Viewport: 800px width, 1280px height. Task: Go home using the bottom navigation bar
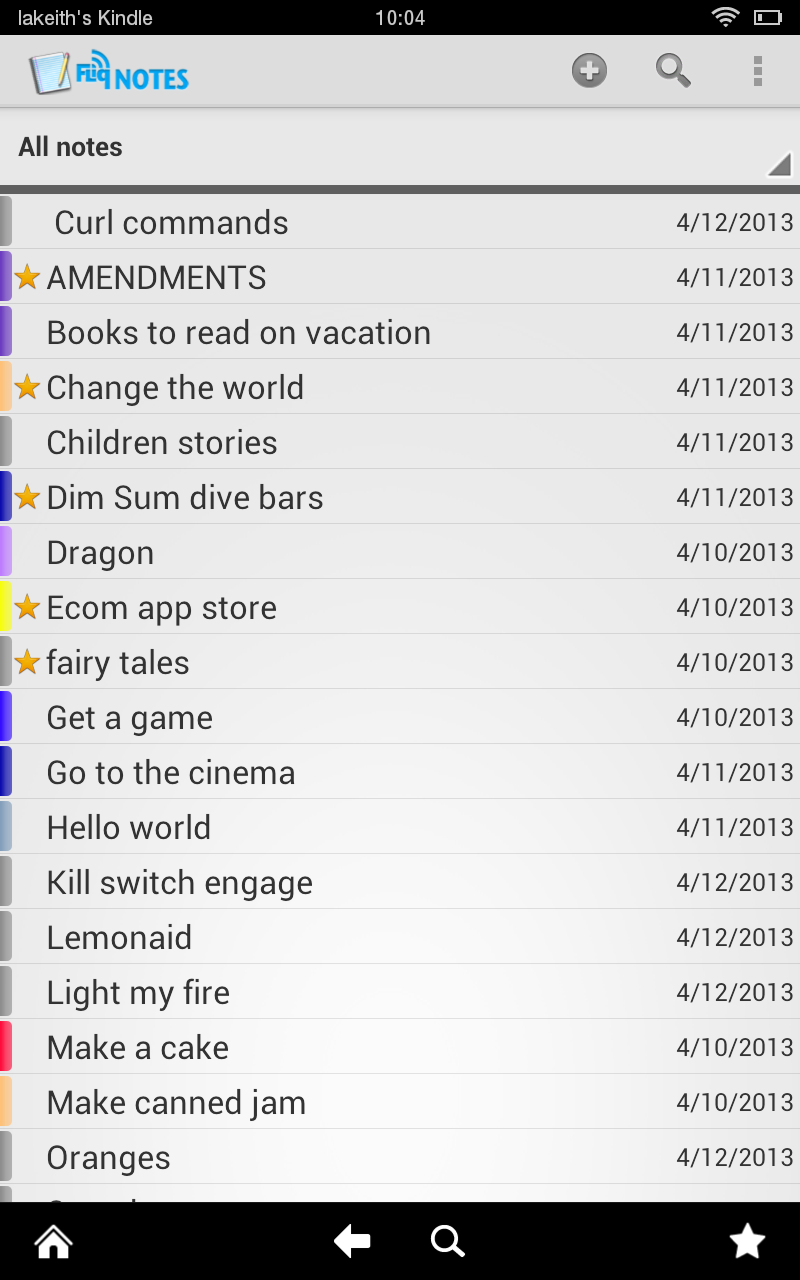52,1240
